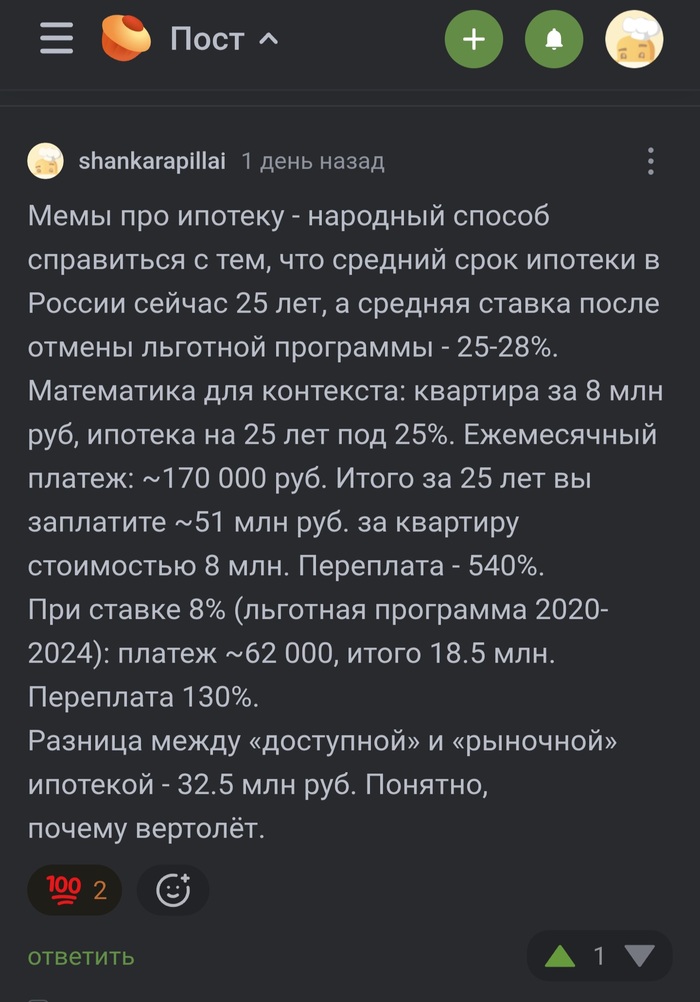Expand the Пост dropdown in header
The image size is (700, 1002).
tap(223, 39)
